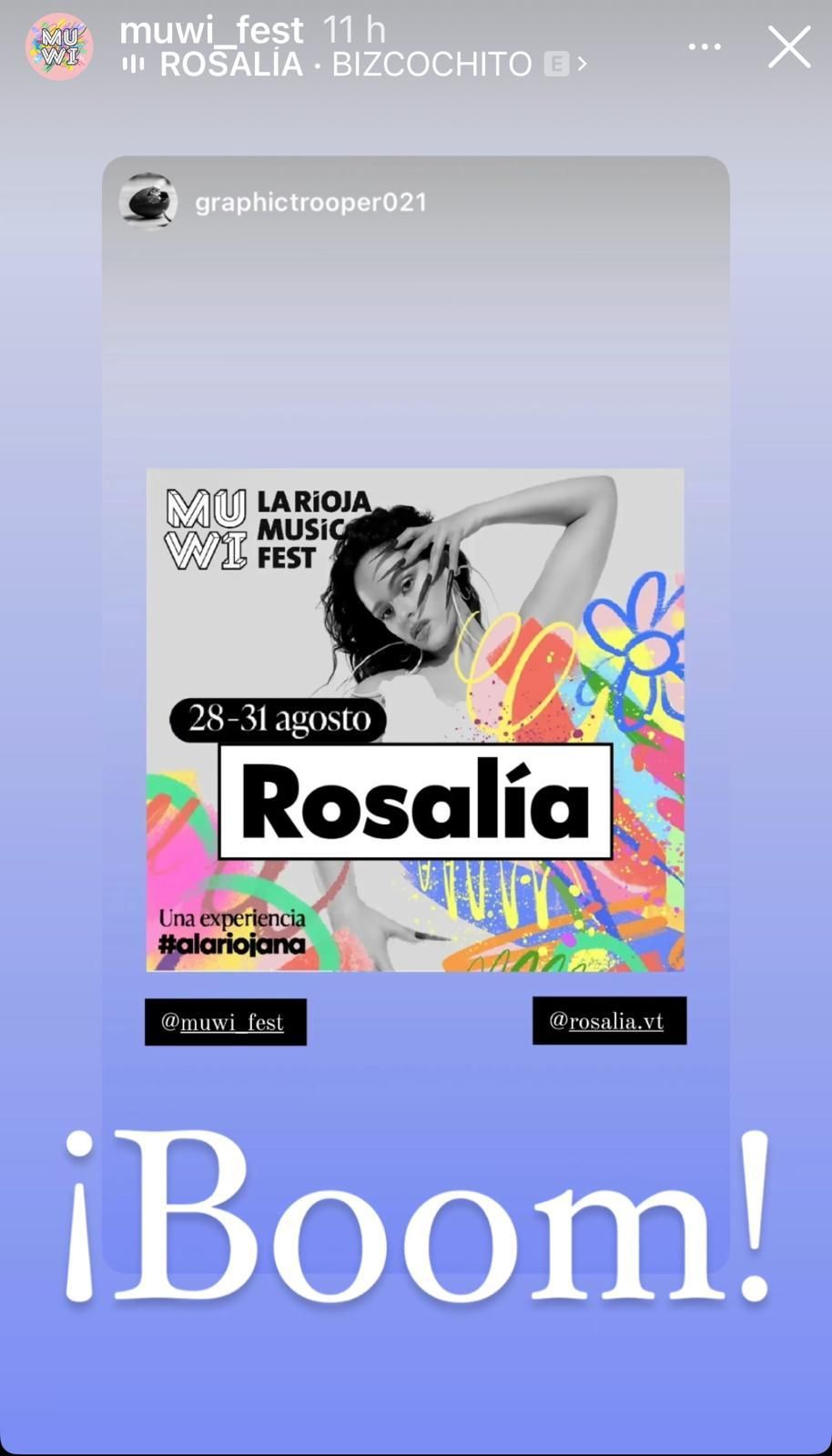Open the @rosalia.vt mention tag
Viewport: 832px width, 1456px height.
(608, 1020)
